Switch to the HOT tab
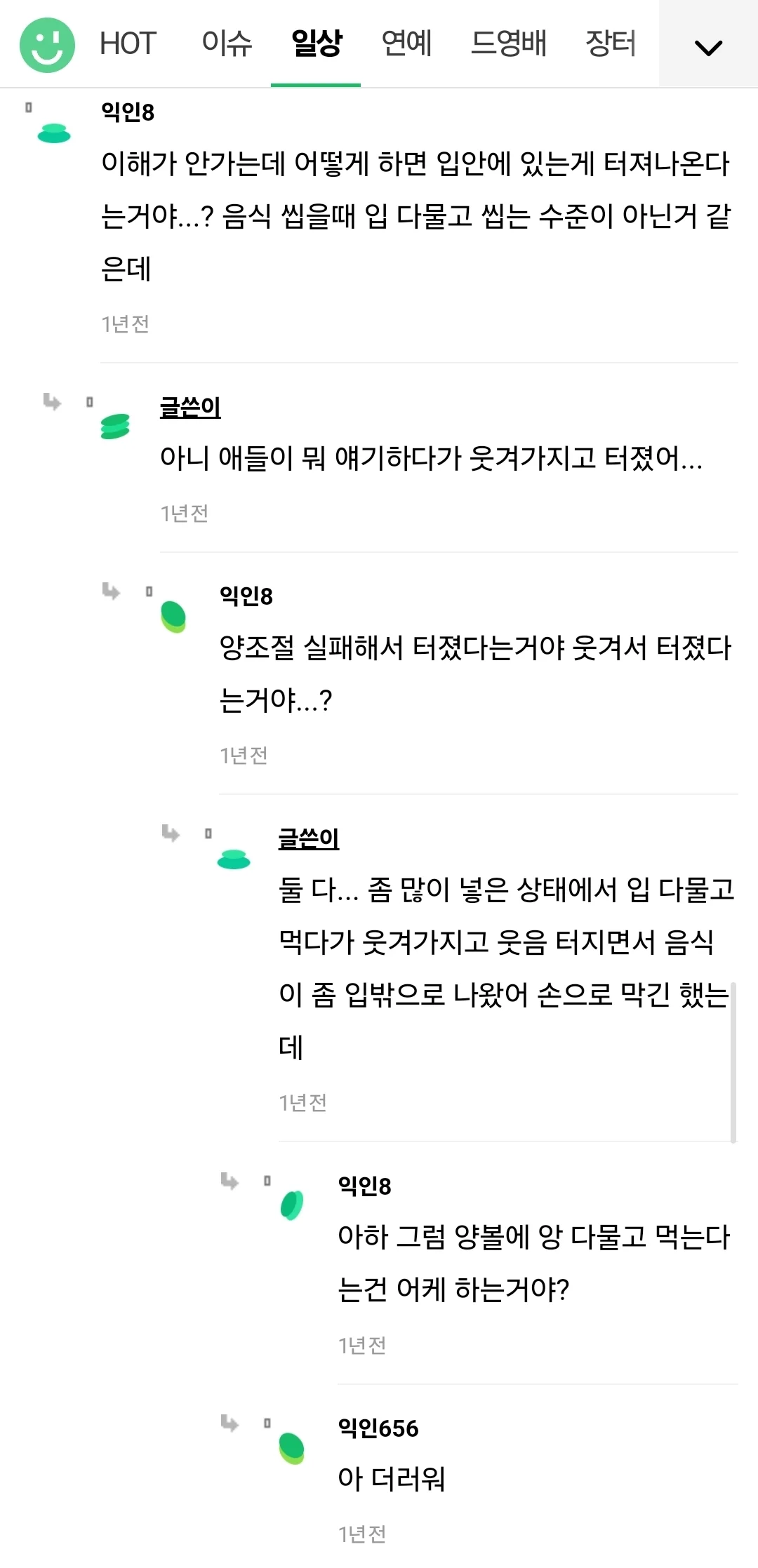 click(x=128, y=43)
